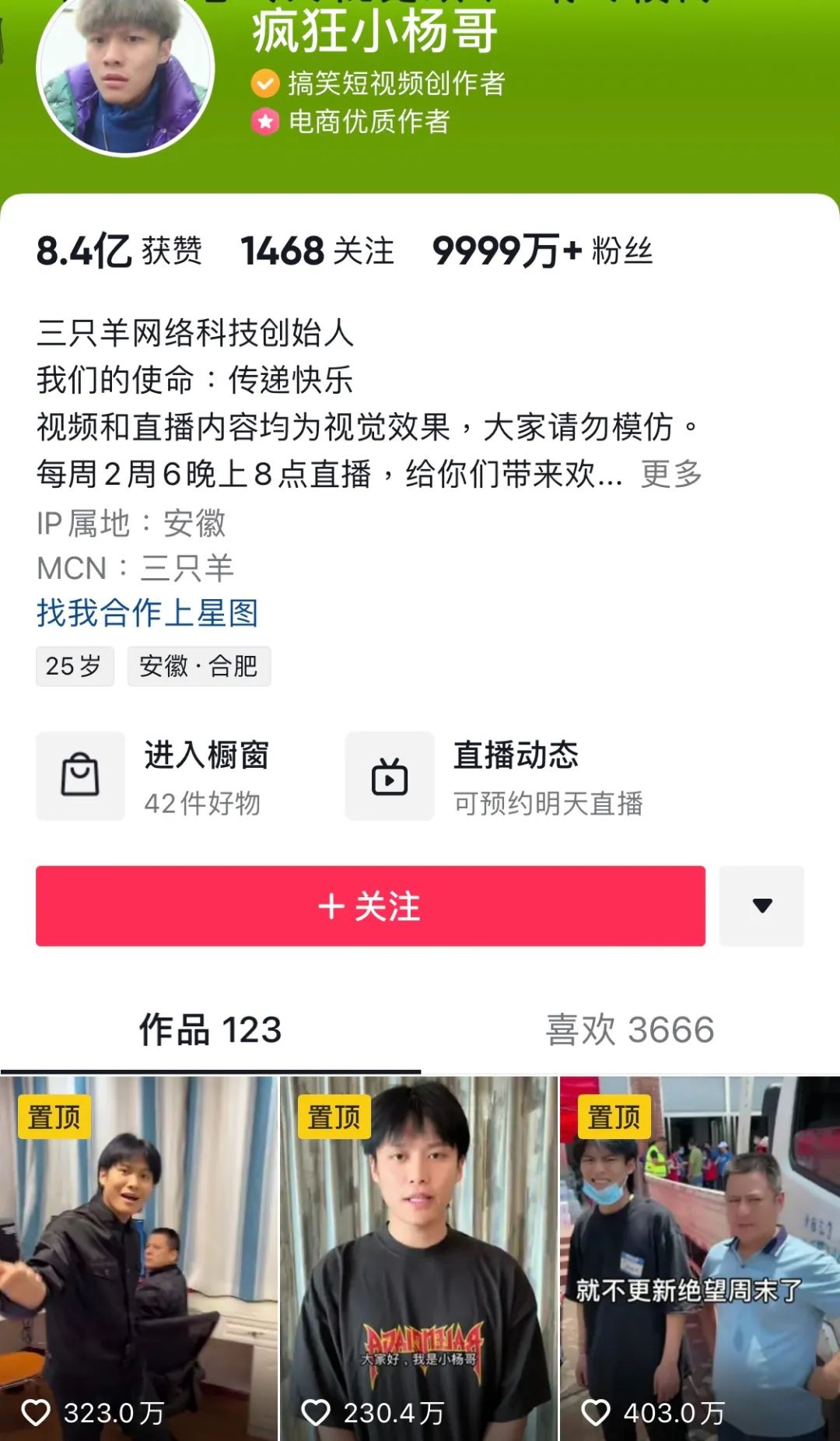
Task: Open the 1468 关注 following list
Action: [317, 251]
